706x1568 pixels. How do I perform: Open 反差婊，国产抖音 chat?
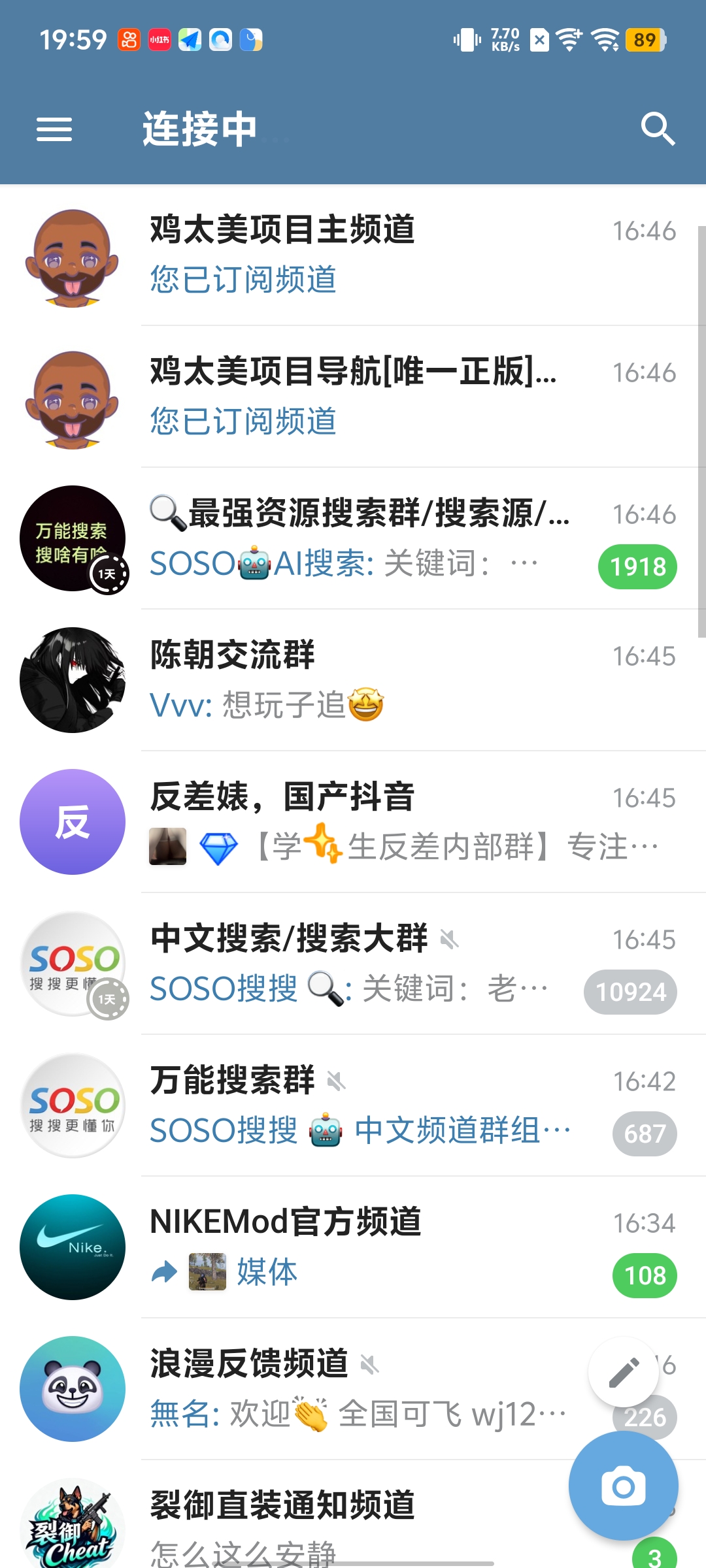click(x=353, y=822)
